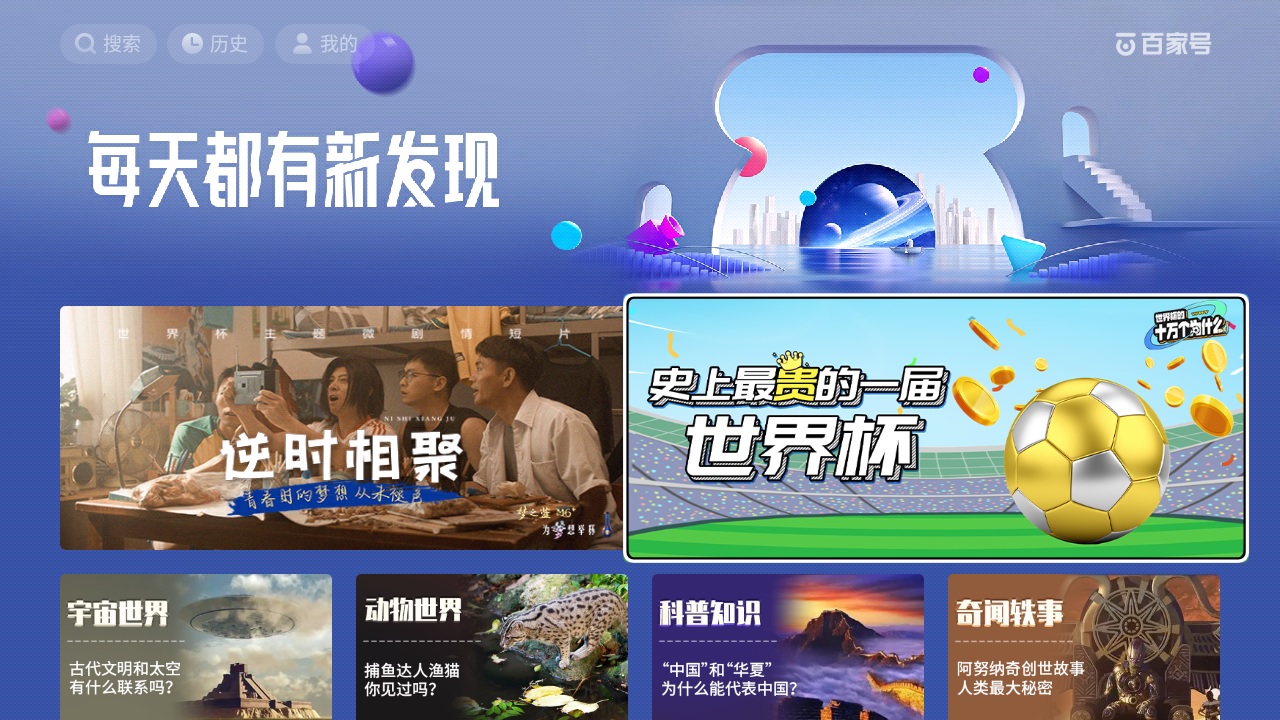Image resolution: width=1280 pixels, height=720 pixels.
Task: Open the 史上最贵的一届世界杯 banner
Action: (936, 428)
